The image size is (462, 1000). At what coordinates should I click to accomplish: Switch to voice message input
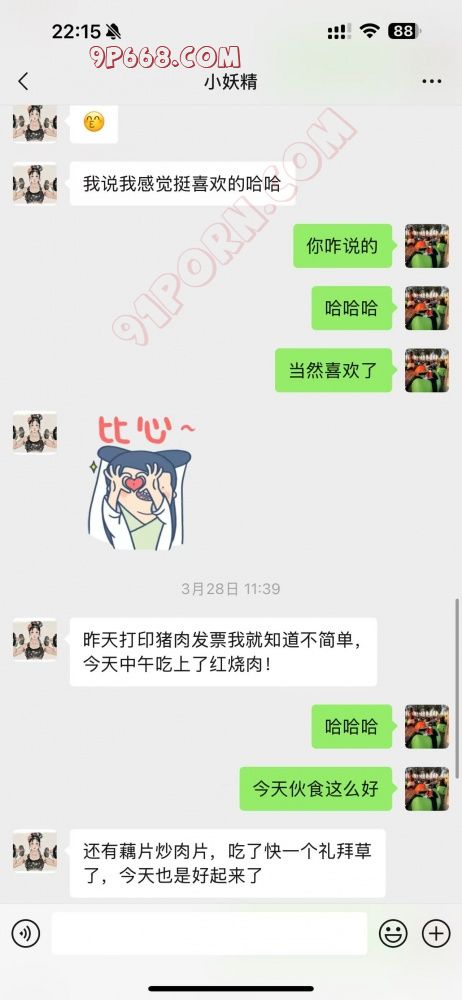[26, 934]
